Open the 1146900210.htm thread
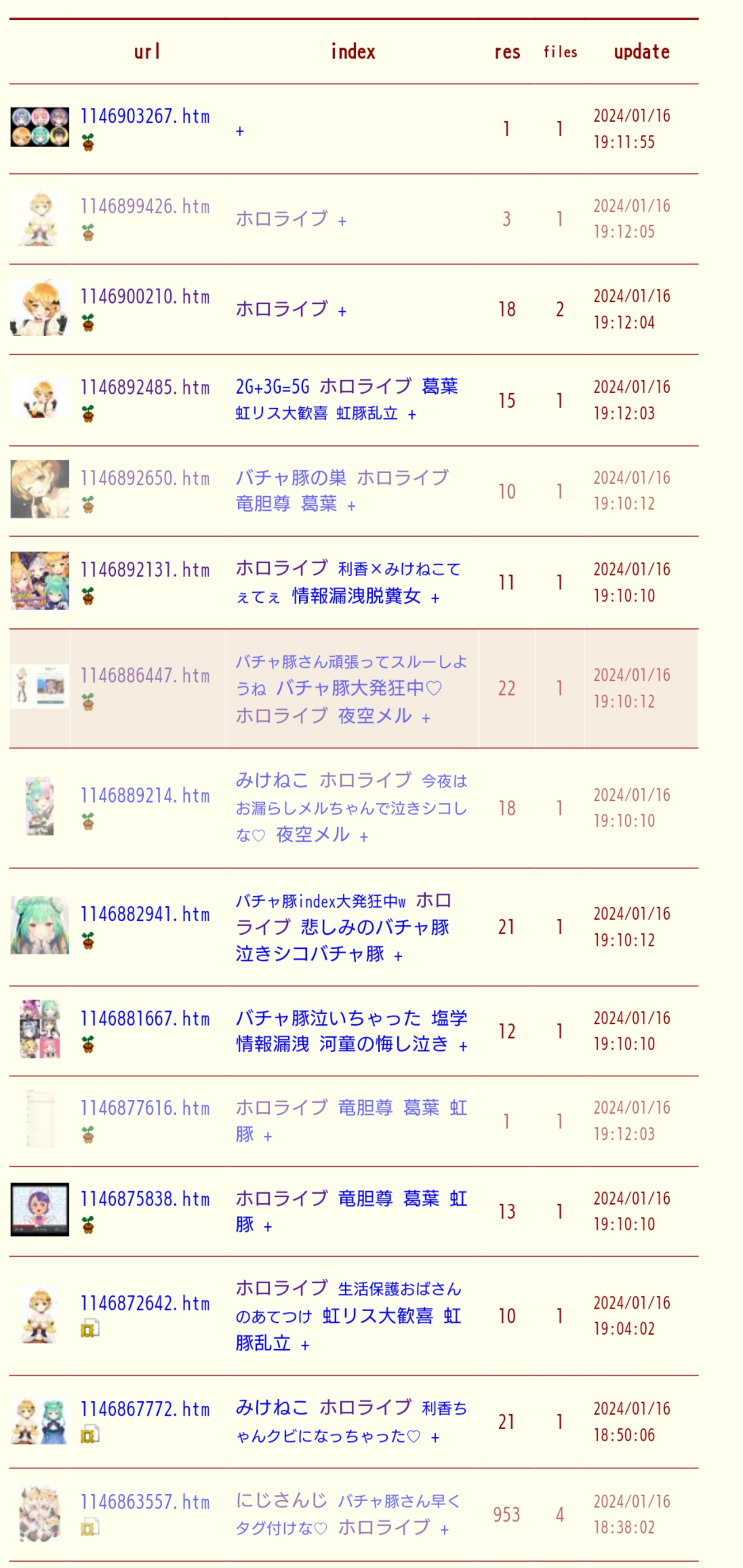 tap(145, 297)
